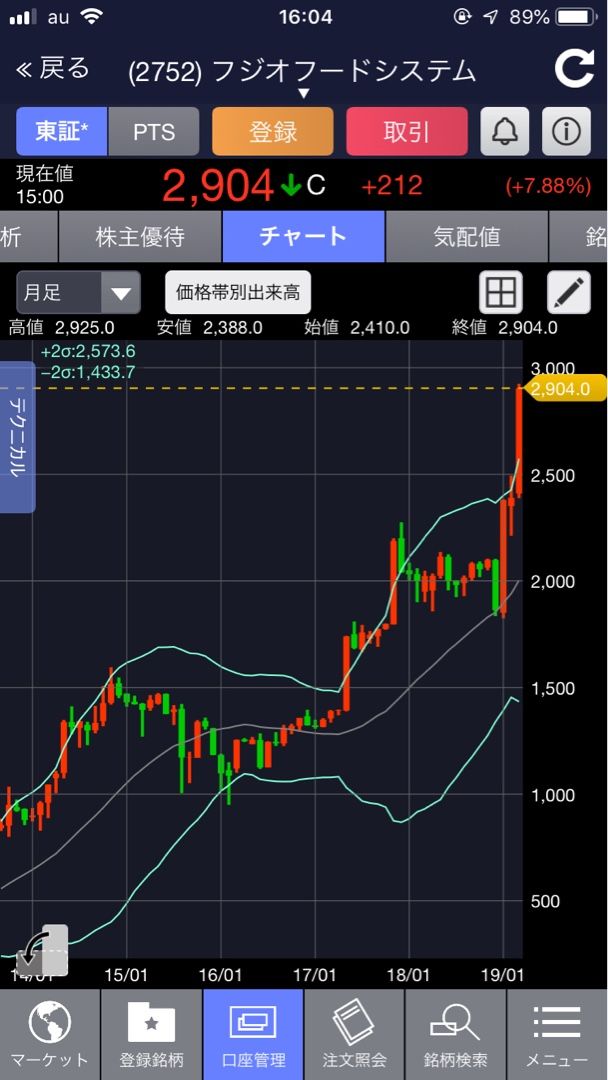Toggle the 価格帯別出来高 button

237,293
